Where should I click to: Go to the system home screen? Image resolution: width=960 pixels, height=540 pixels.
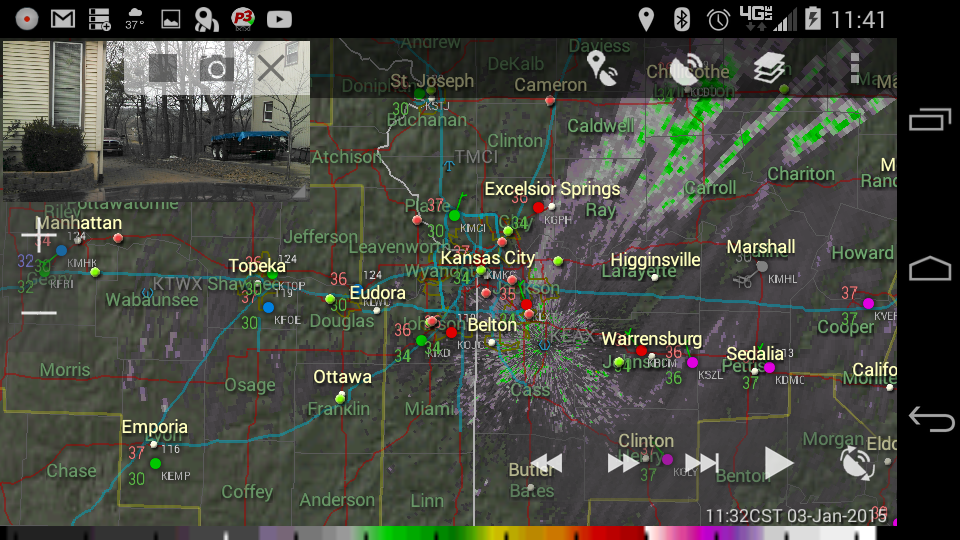(x=930, y=269)
